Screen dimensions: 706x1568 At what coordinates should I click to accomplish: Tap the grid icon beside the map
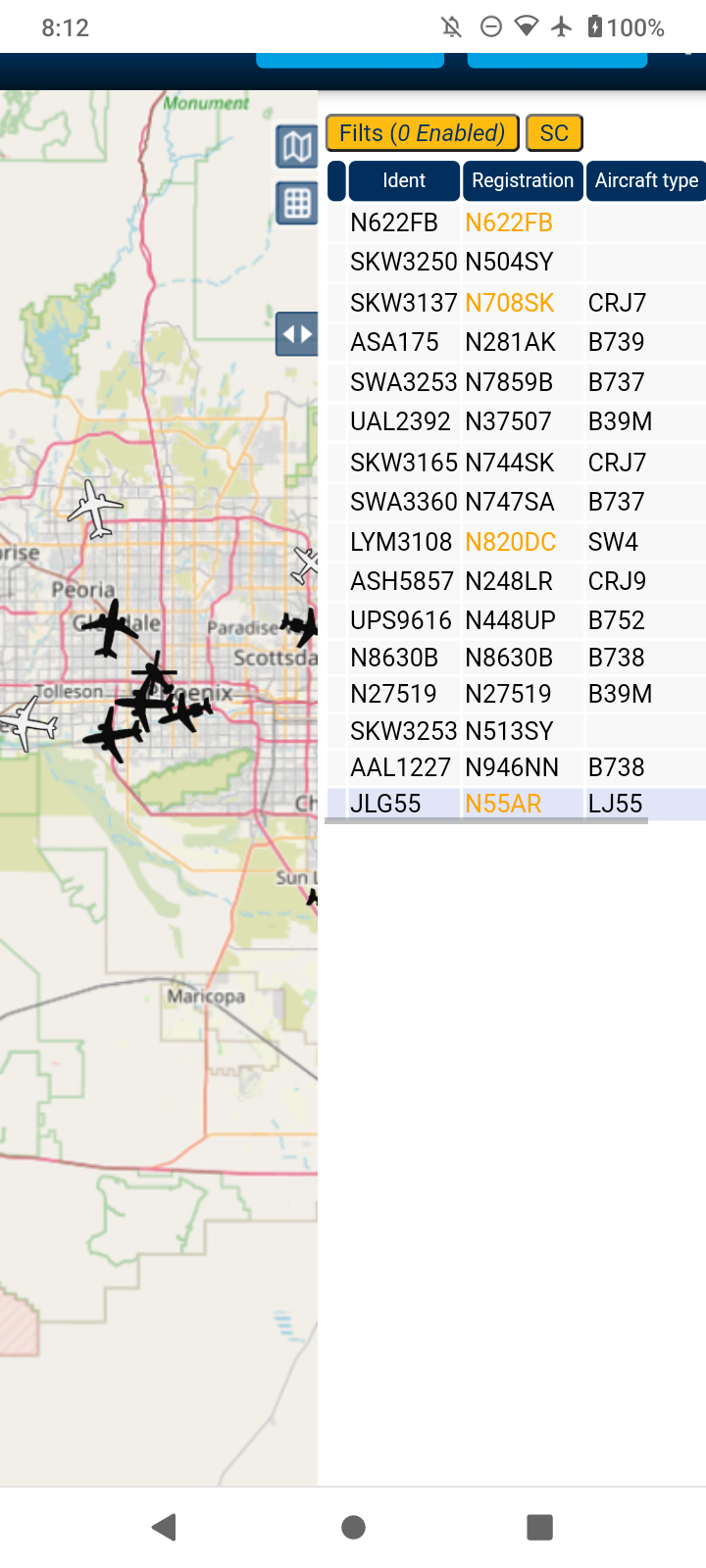pyautogui.click(x=296, y=203)
